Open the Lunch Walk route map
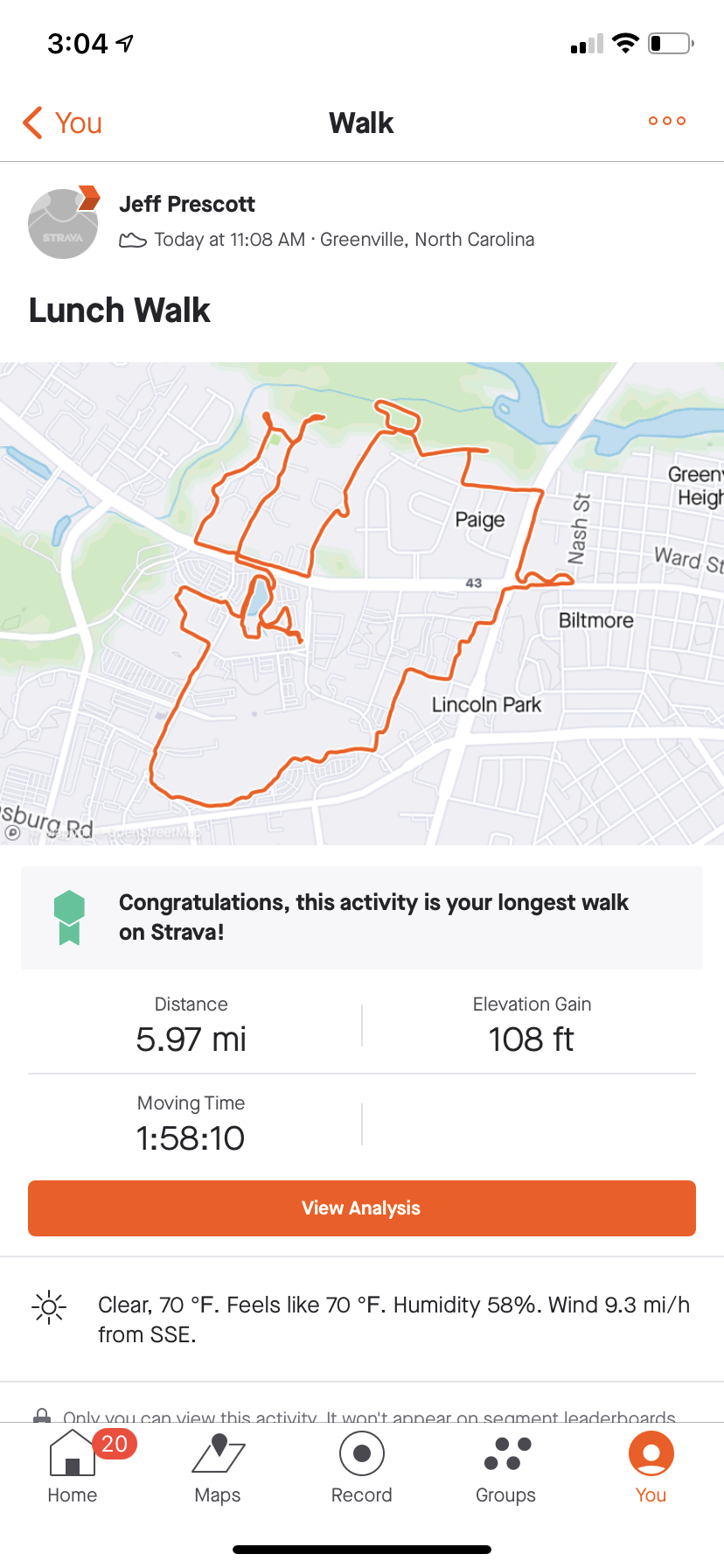Screen dimensions: 724x1568 (362, 604)
